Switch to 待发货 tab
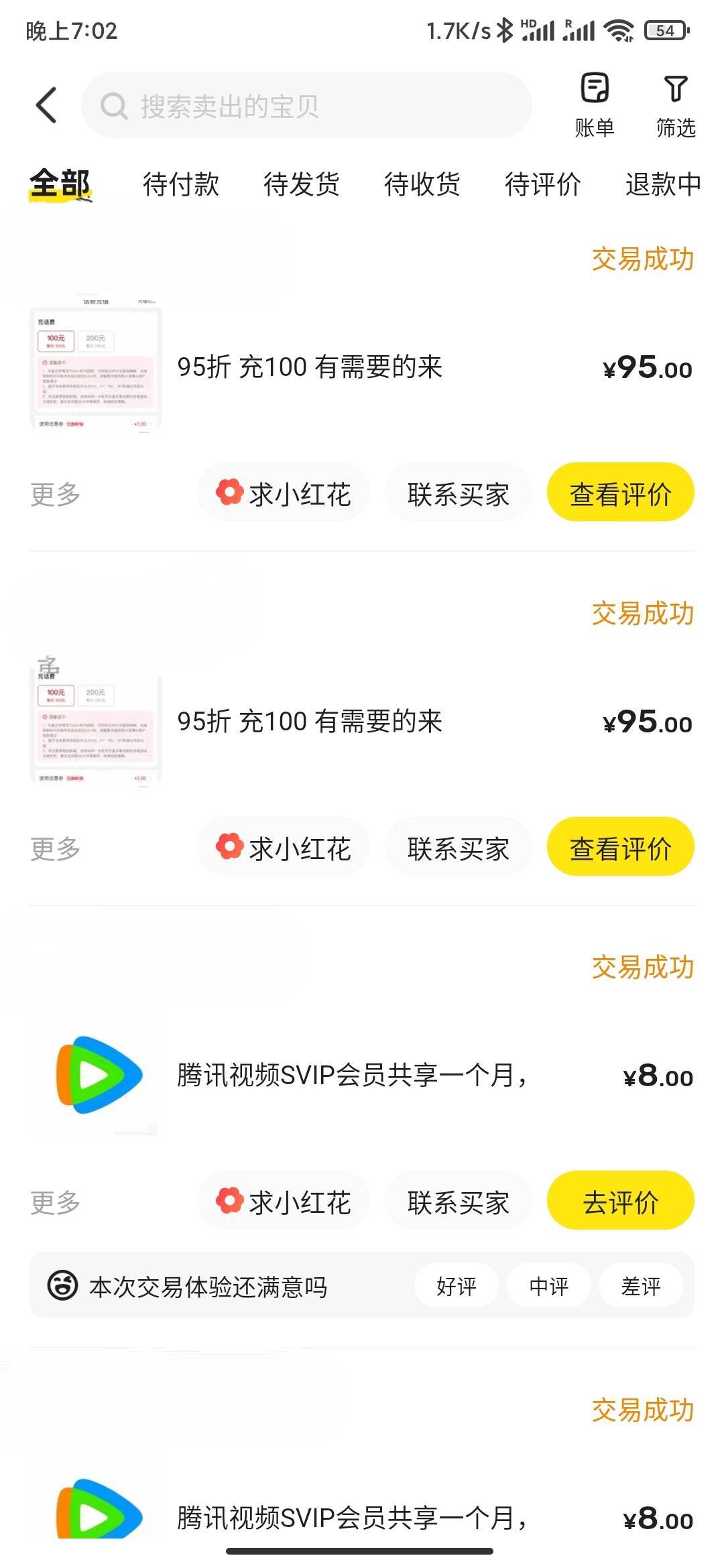The width and height of the screenshot is (724, 1568). (x=302, y=184)
